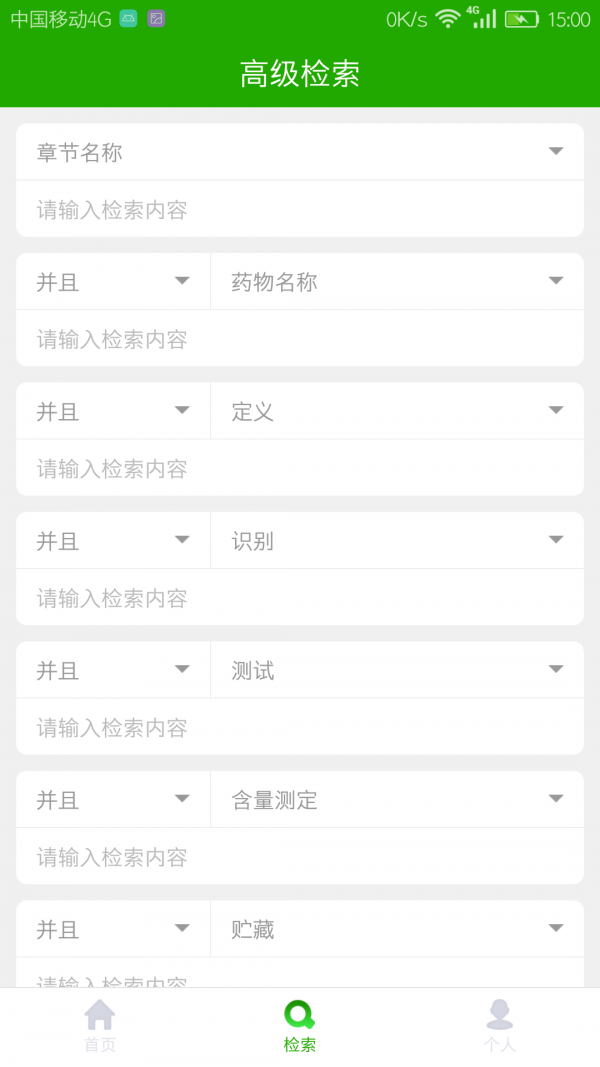Image resolution: width=600 pixels, height=1067 pixels.
Task: Expand the 并且 operator beside 识别
Action: [113, 541]
